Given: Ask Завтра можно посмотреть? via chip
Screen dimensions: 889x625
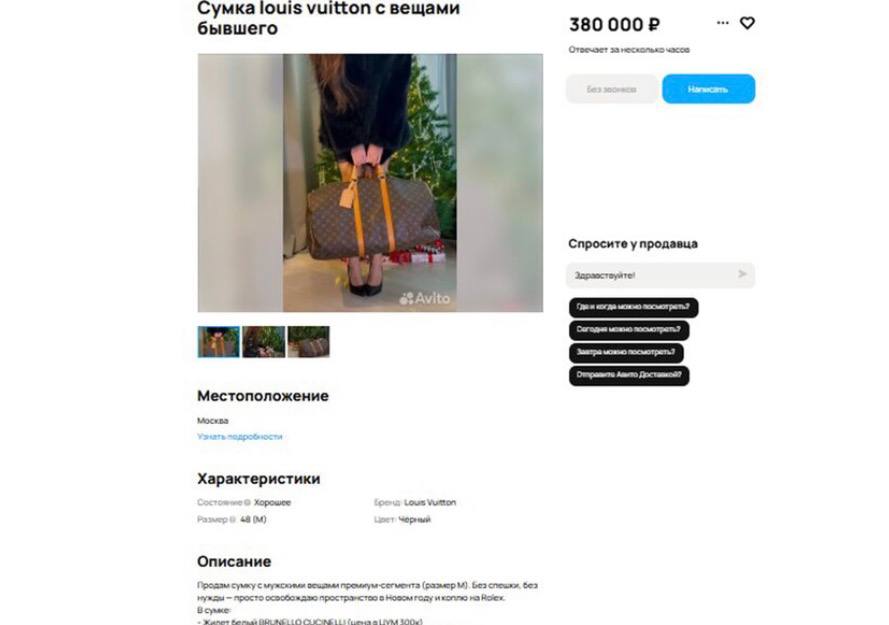Looking at the screenshot, I should click(627, 353).
